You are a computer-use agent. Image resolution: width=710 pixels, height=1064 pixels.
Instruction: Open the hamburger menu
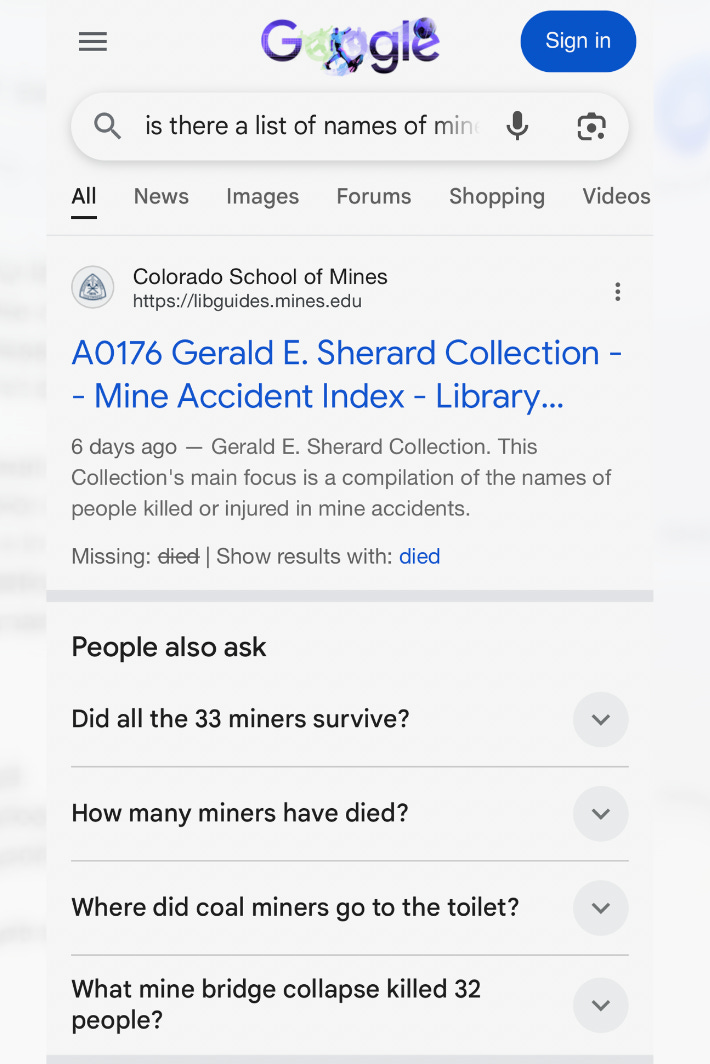coord(93,41)
